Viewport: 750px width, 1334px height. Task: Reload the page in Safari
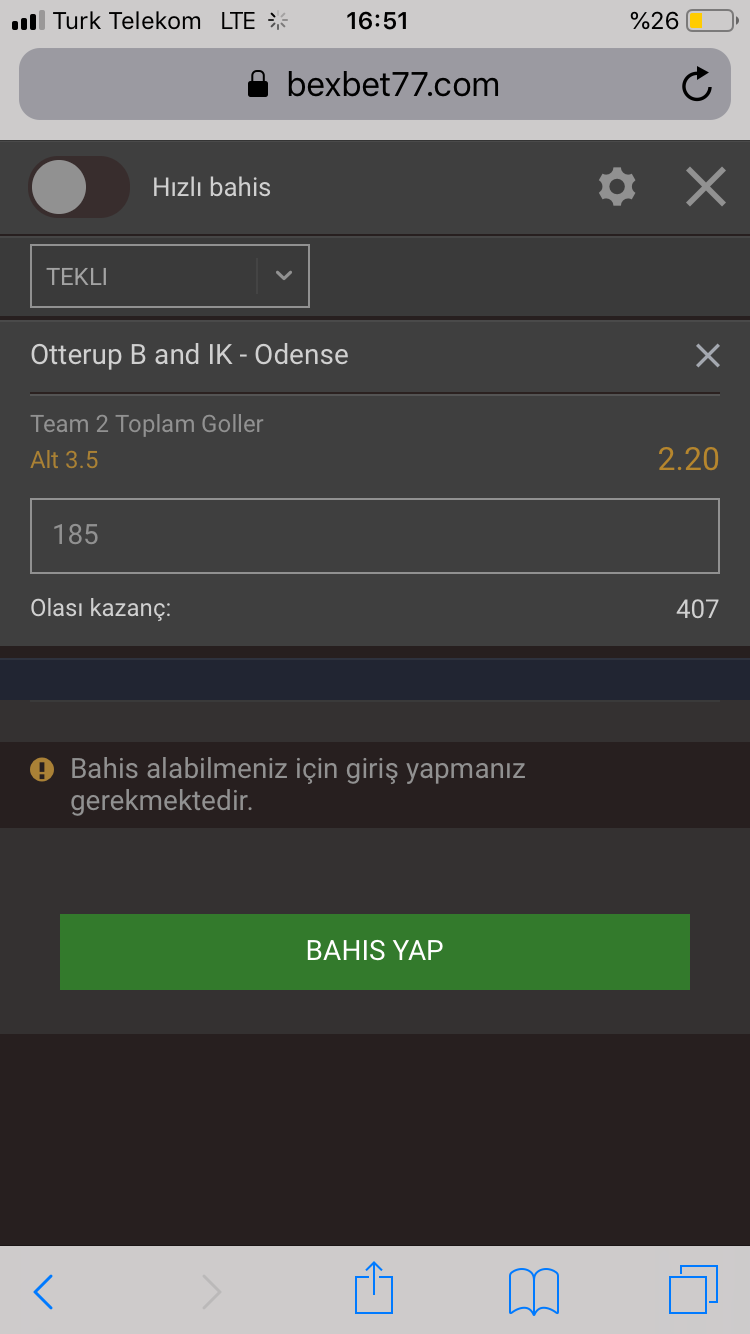(x=697, y=85)
